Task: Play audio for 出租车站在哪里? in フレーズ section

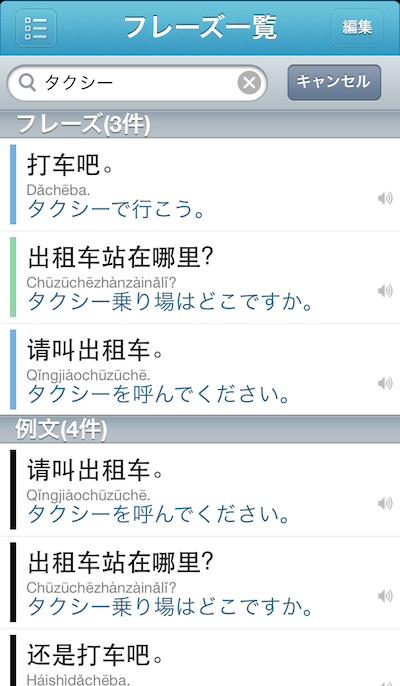Action: (x=385, y=290)
